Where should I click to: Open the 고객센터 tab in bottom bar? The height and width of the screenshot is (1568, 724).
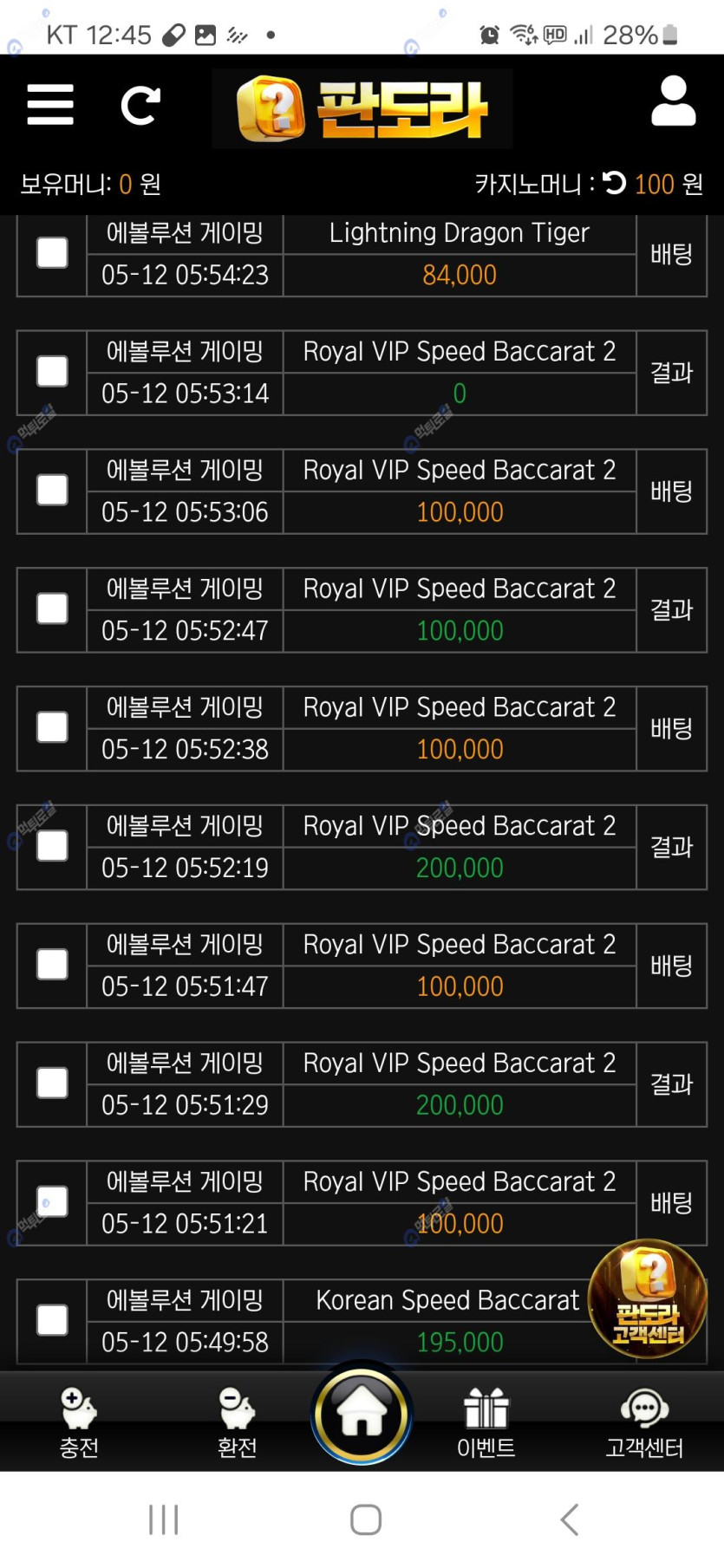(x=644, y=1422)
